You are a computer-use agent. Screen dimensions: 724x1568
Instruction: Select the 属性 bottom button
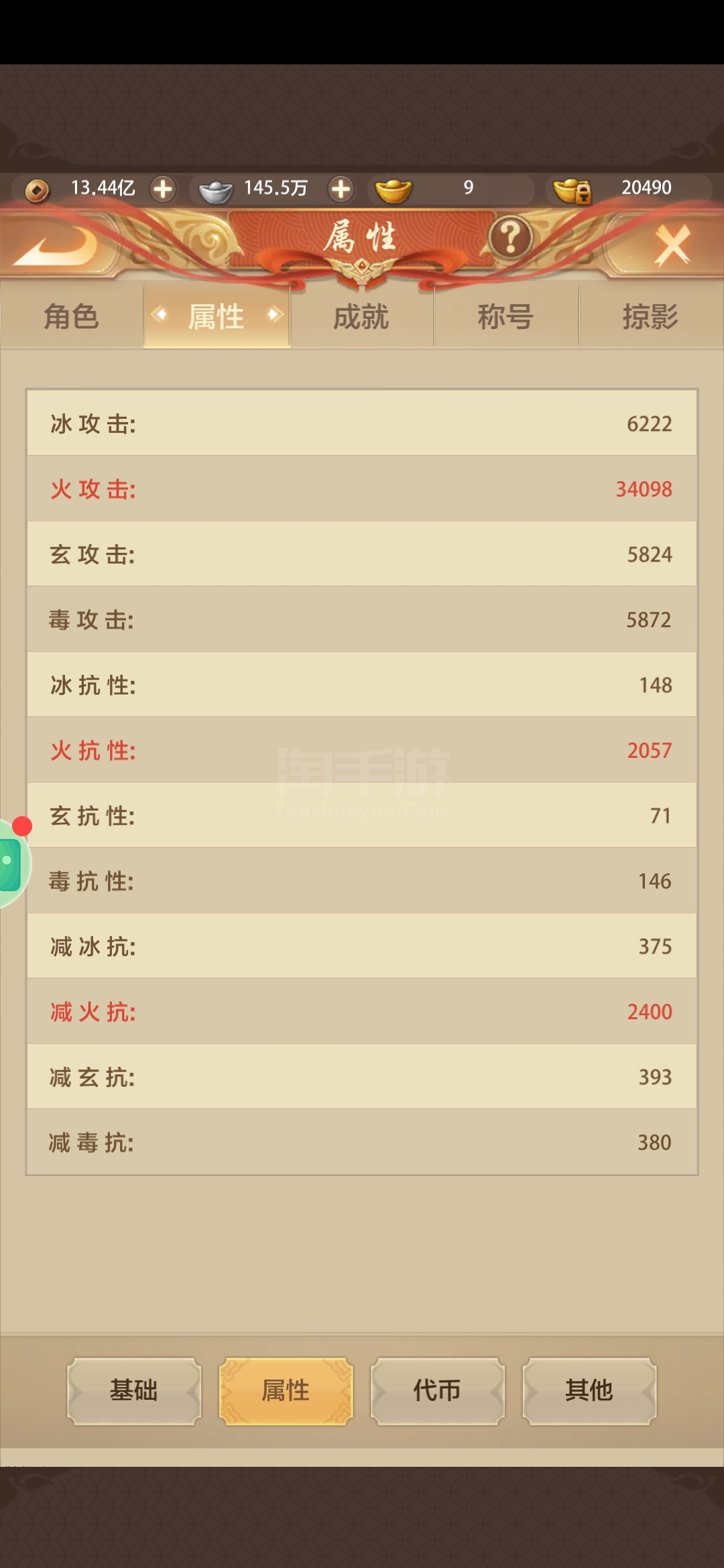(x=286, y=1390)
